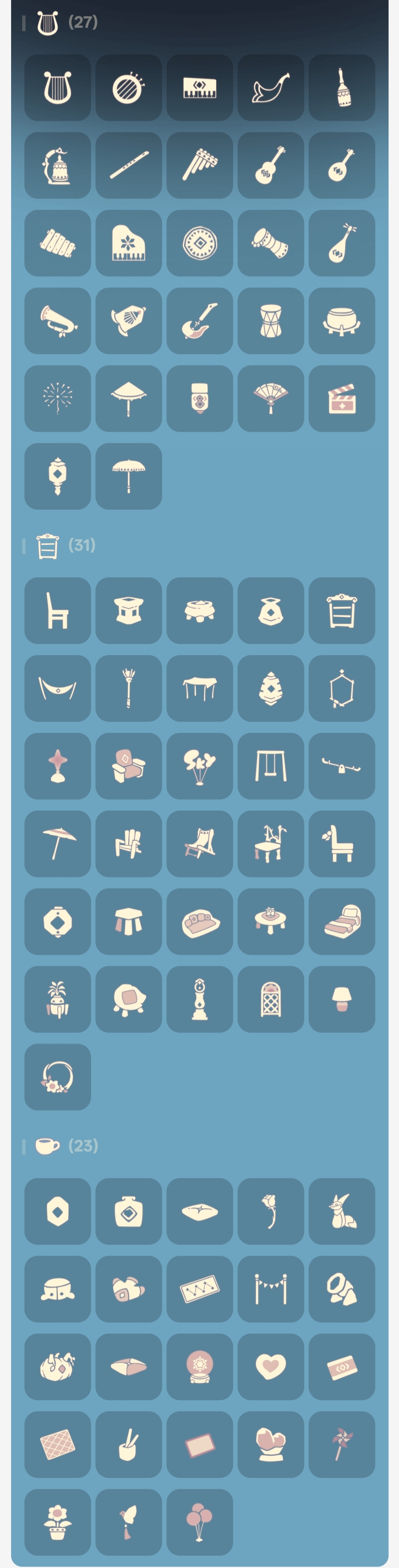Select the pinwheel item
Viewport: 399px width, 1568px height.
342,1444
